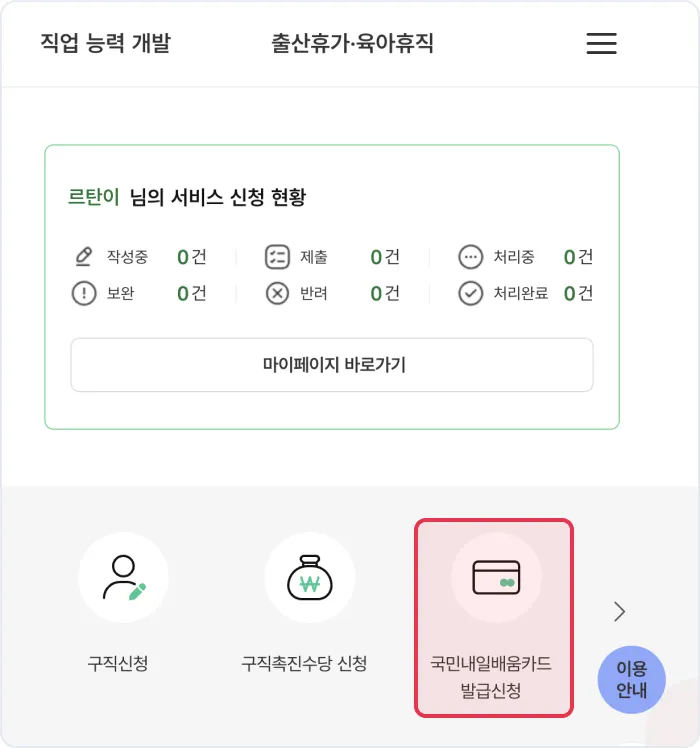This screenshot has width=700, height=748.
Task: Tap 마이페이지 바로가기 button
Action: pos(332,365)
